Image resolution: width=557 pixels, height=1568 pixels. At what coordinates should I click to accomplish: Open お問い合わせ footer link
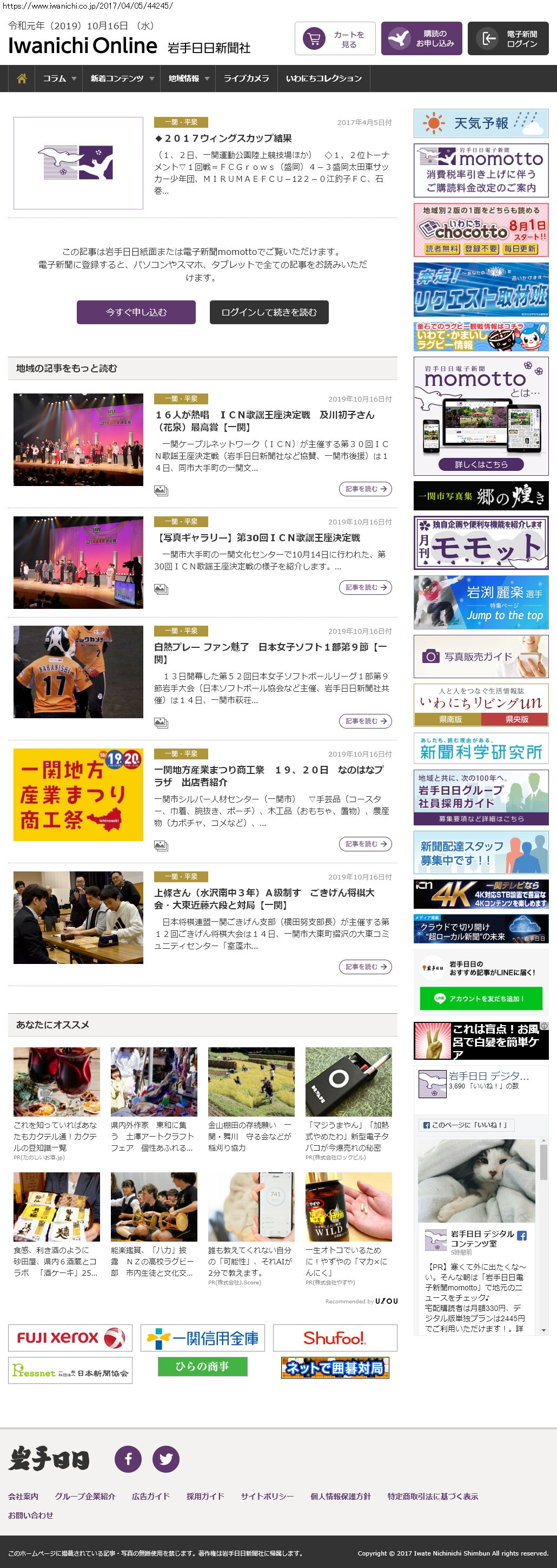[x=30, y=1514]
